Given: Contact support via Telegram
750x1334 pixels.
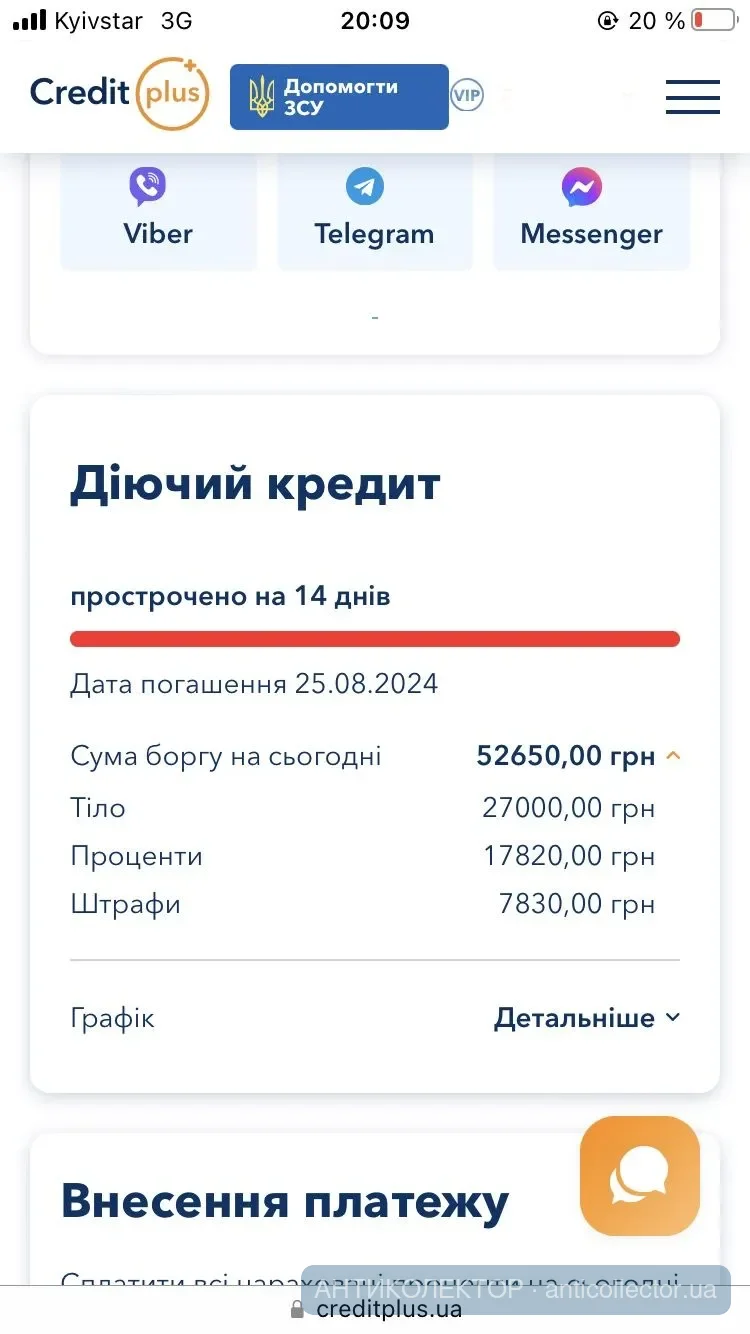Looking at the screenshot, I should pos(374,209).
